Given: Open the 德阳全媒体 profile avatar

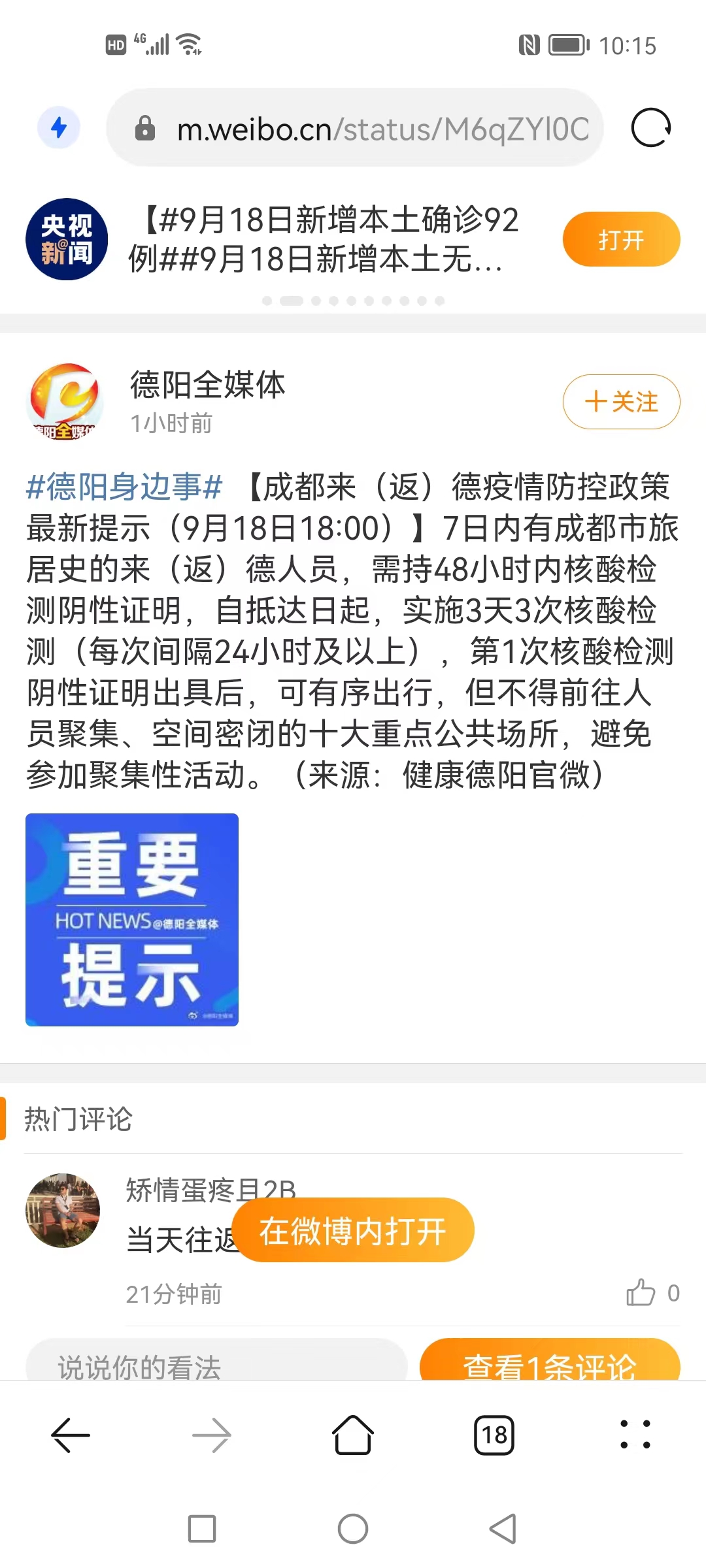Looking at the screenshot, I should click(65, 400).
